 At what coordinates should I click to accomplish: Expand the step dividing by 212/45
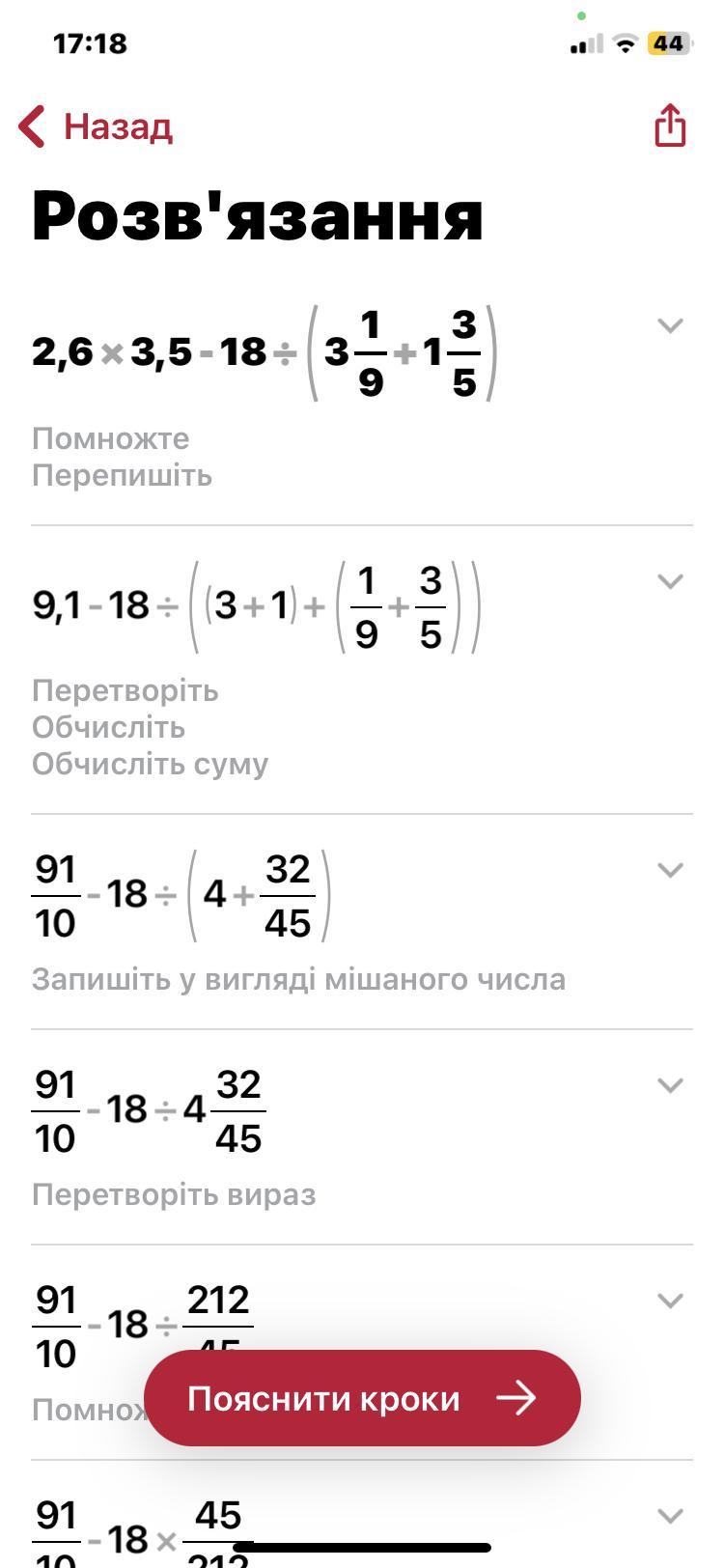(670, 1301)
